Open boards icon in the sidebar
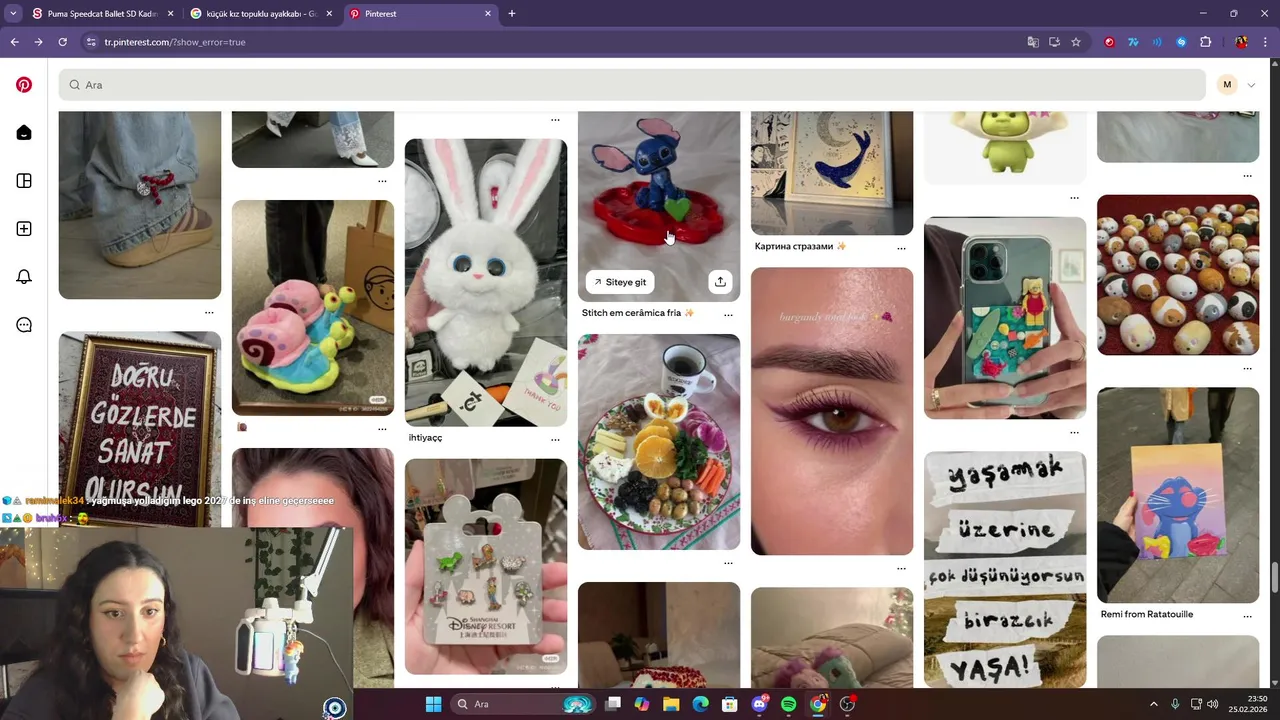The width and height of the screenshot is (1280, 720). pyautogui.click(x=24, y=181)
